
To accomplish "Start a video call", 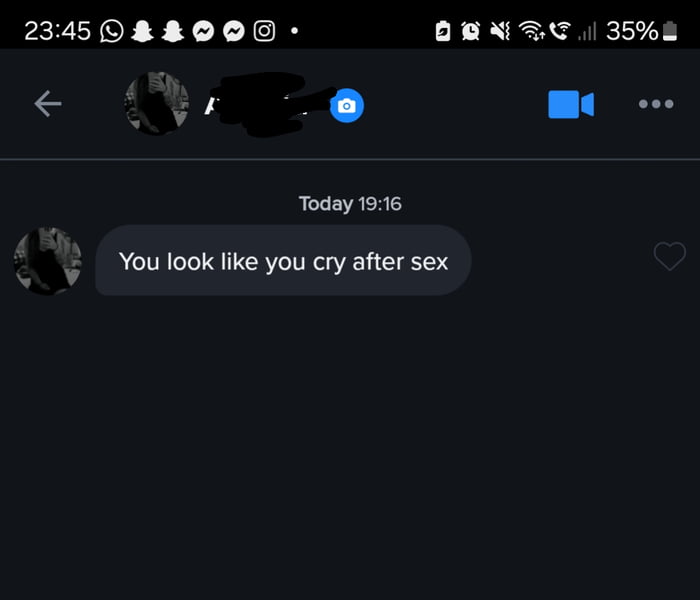I will click(x=571, y=104).
